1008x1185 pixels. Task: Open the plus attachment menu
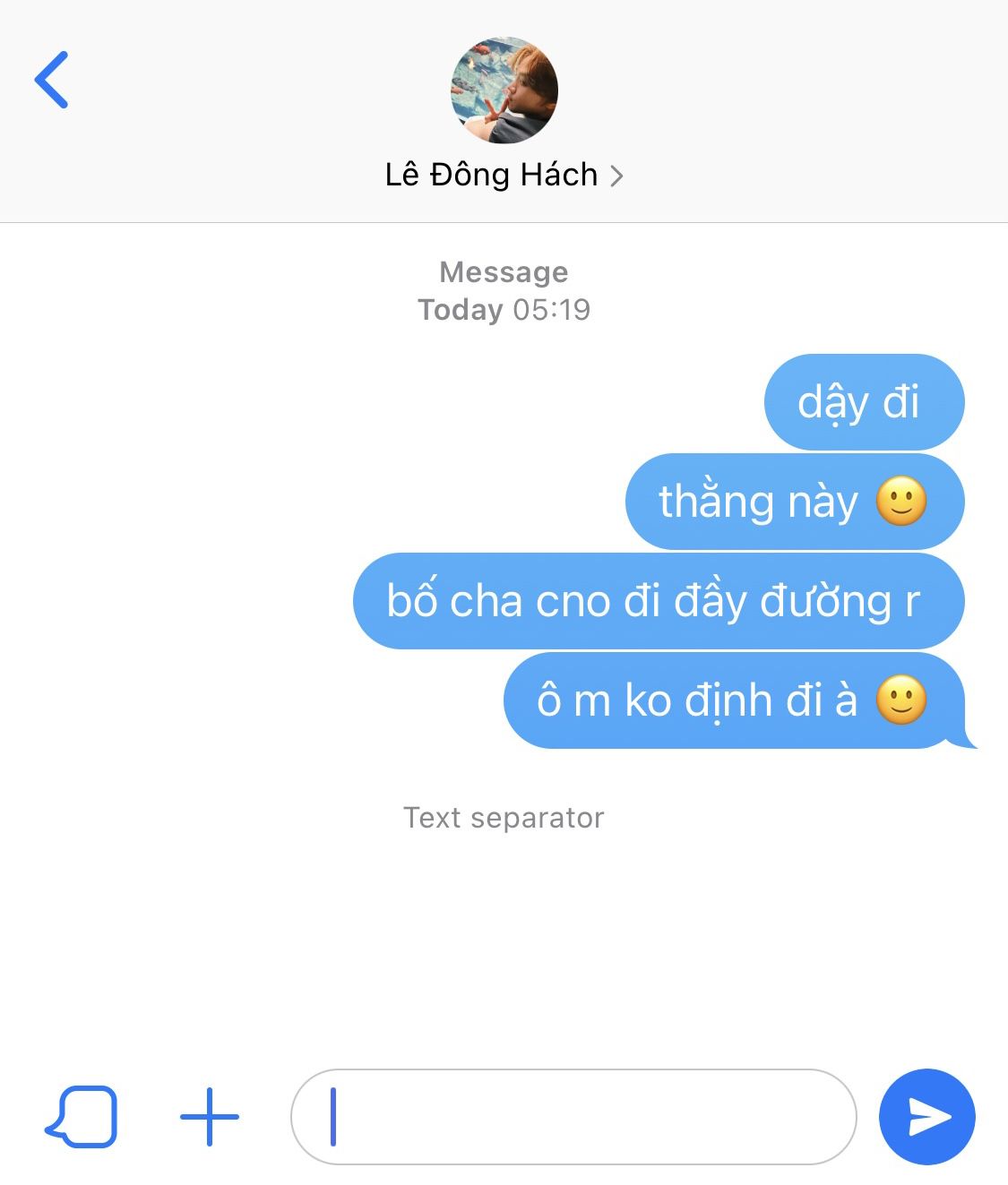pos(210,1117)
